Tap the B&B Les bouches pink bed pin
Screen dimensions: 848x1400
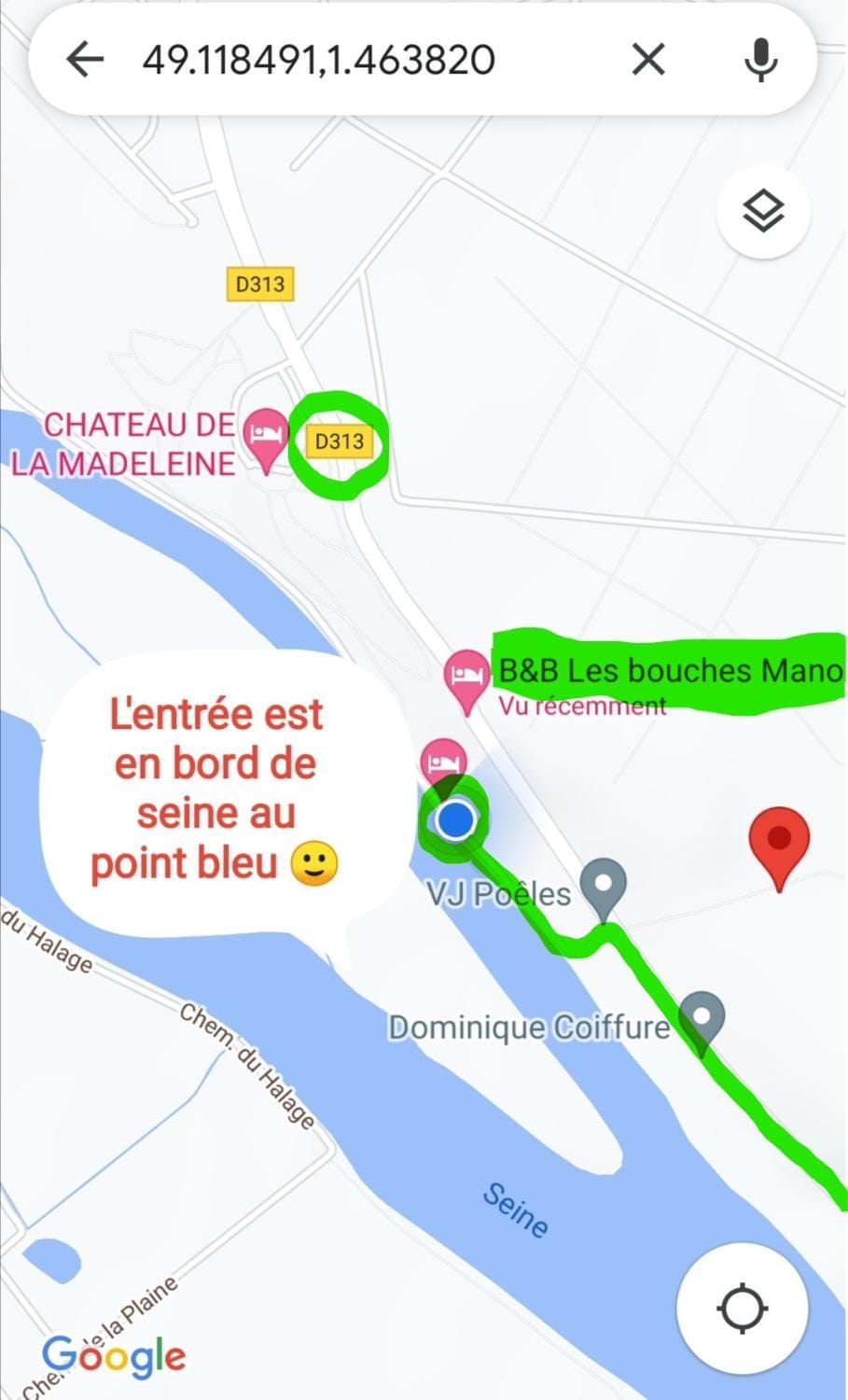point(466,674)
